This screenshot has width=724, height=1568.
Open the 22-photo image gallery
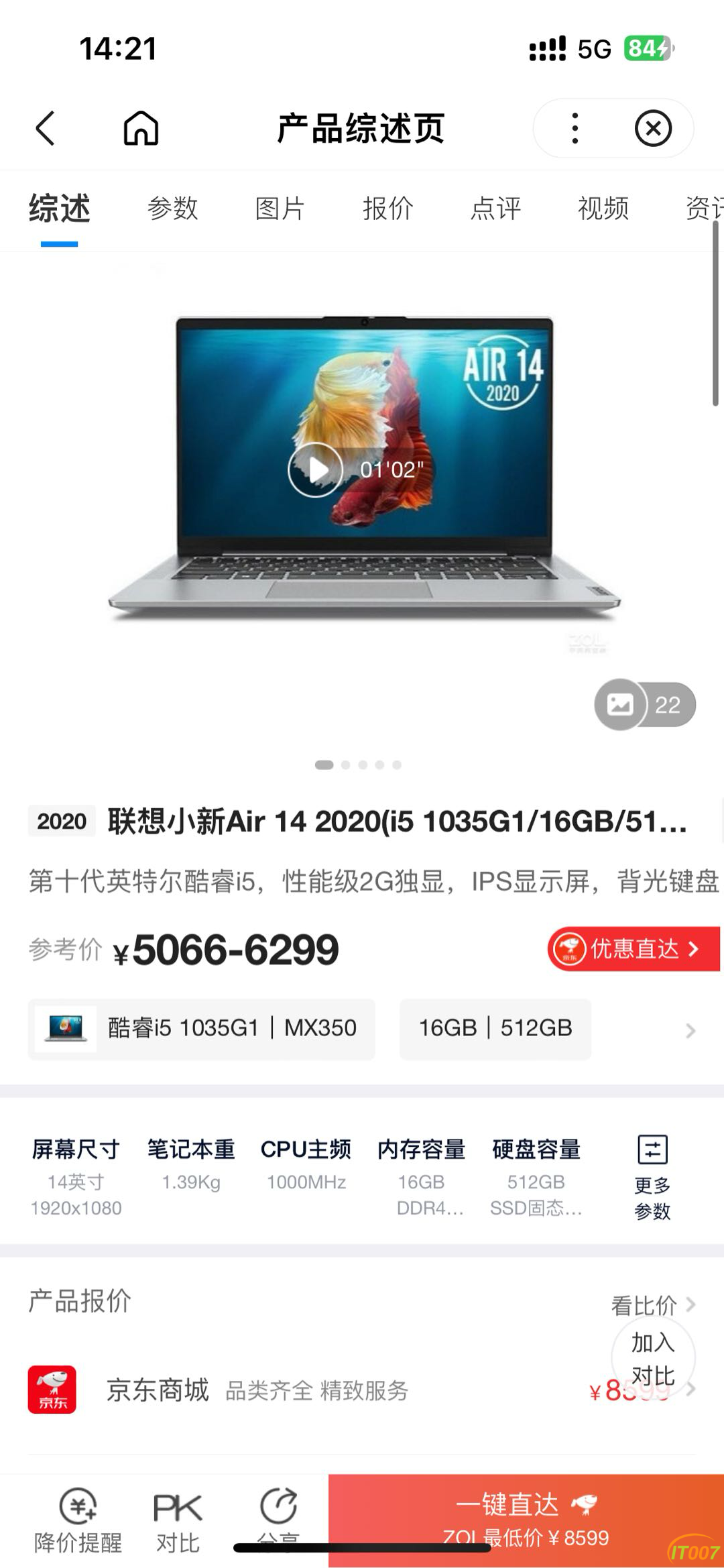click(645, 705)
